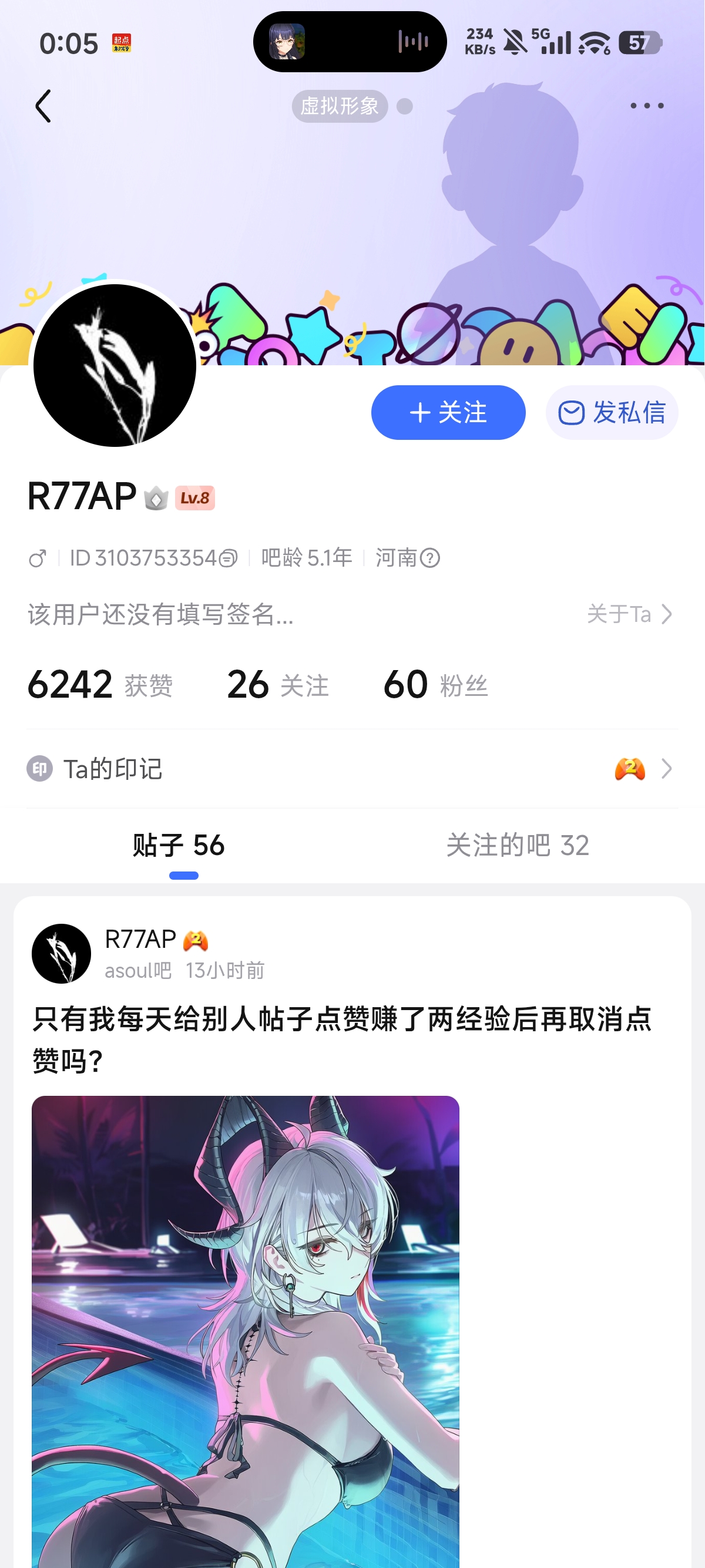The height and width of the screenshot is (1568, 705).
Task: Open the asoul吧 forum link
Action: pyautogui.click(x=138, y=970)
